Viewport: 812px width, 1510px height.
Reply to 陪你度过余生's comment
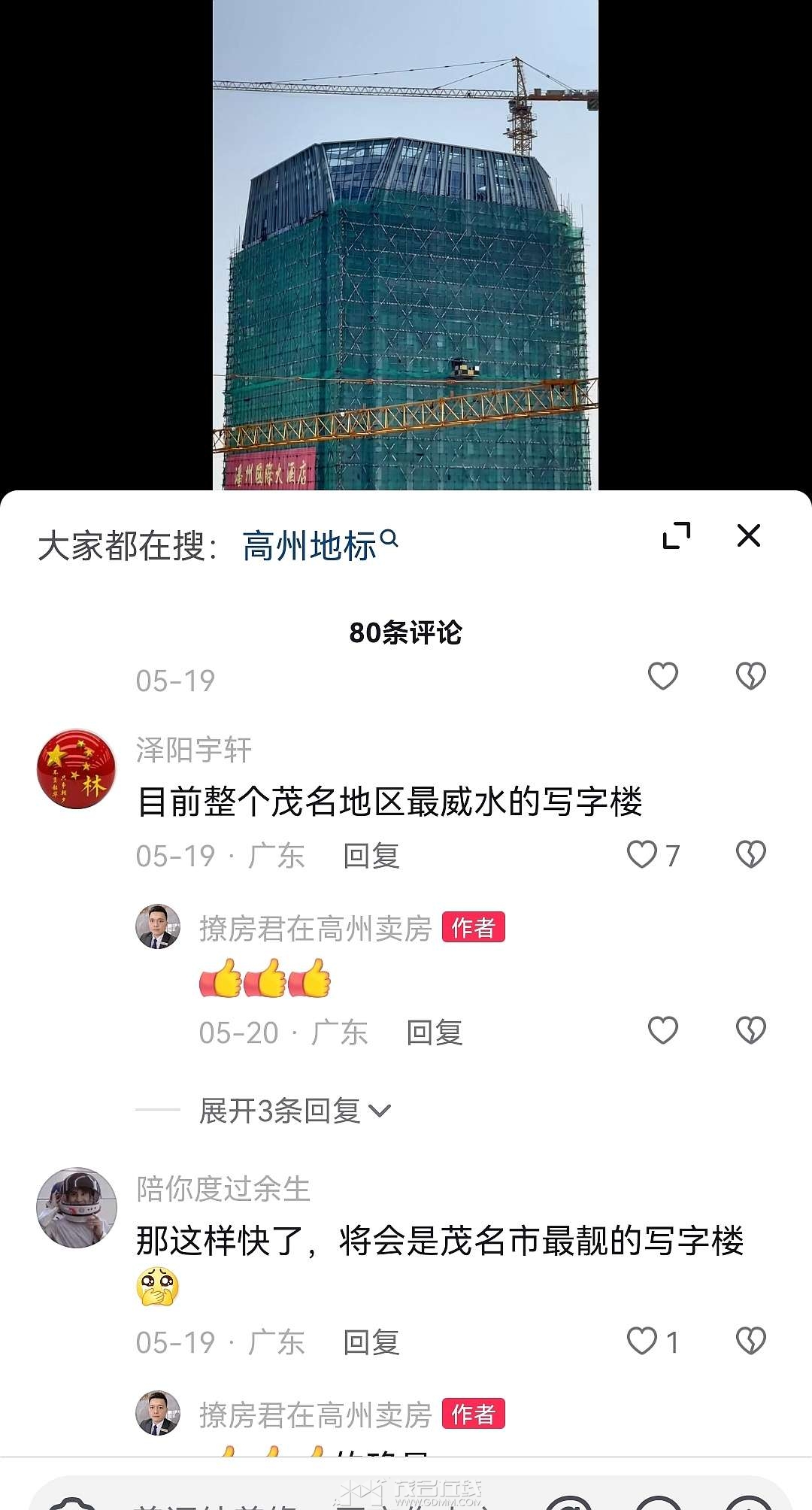(x=371, y=1342)
